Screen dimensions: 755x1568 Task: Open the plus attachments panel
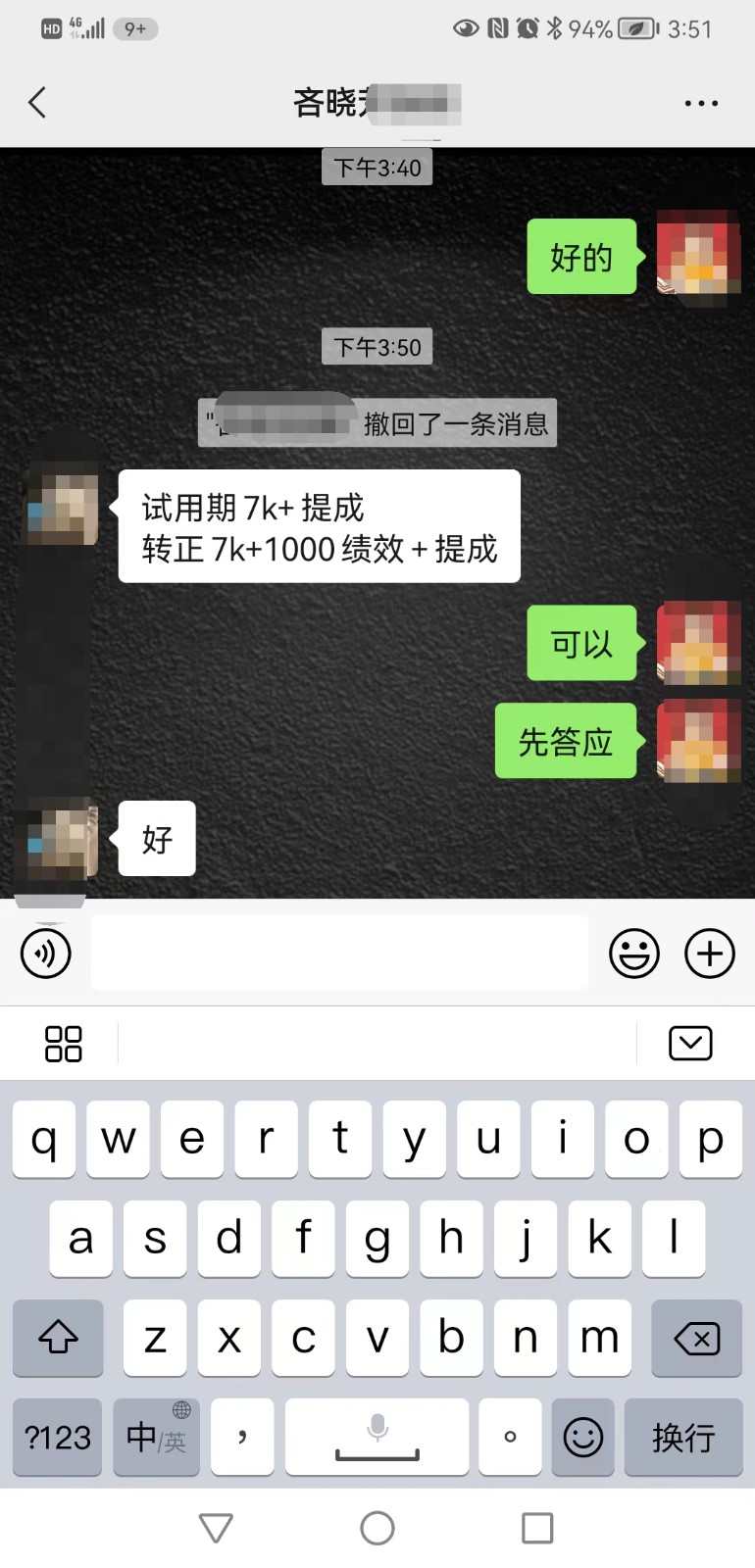pos(709,954)
